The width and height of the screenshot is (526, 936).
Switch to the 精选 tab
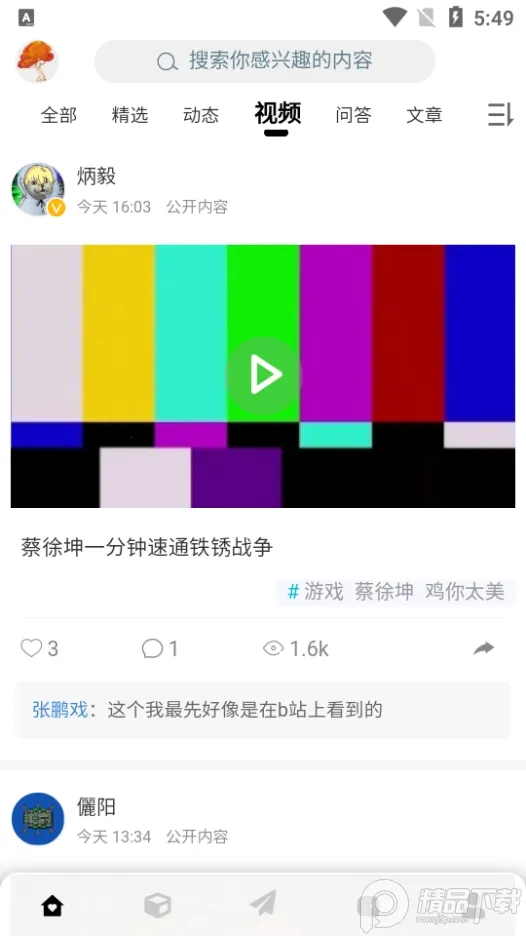click(130, 115)
